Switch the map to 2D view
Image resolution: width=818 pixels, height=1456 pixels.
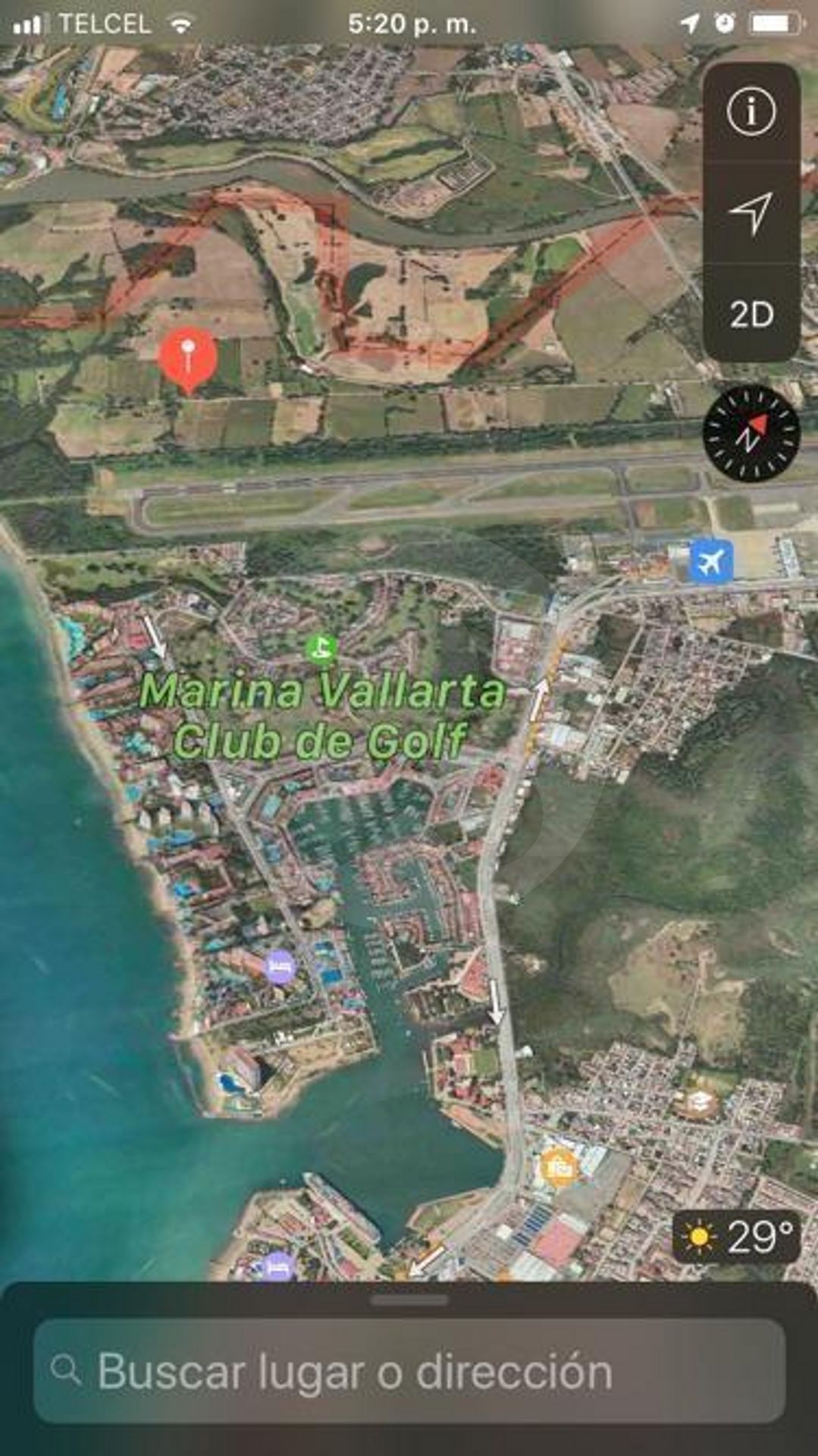click(x=751, y=314)
